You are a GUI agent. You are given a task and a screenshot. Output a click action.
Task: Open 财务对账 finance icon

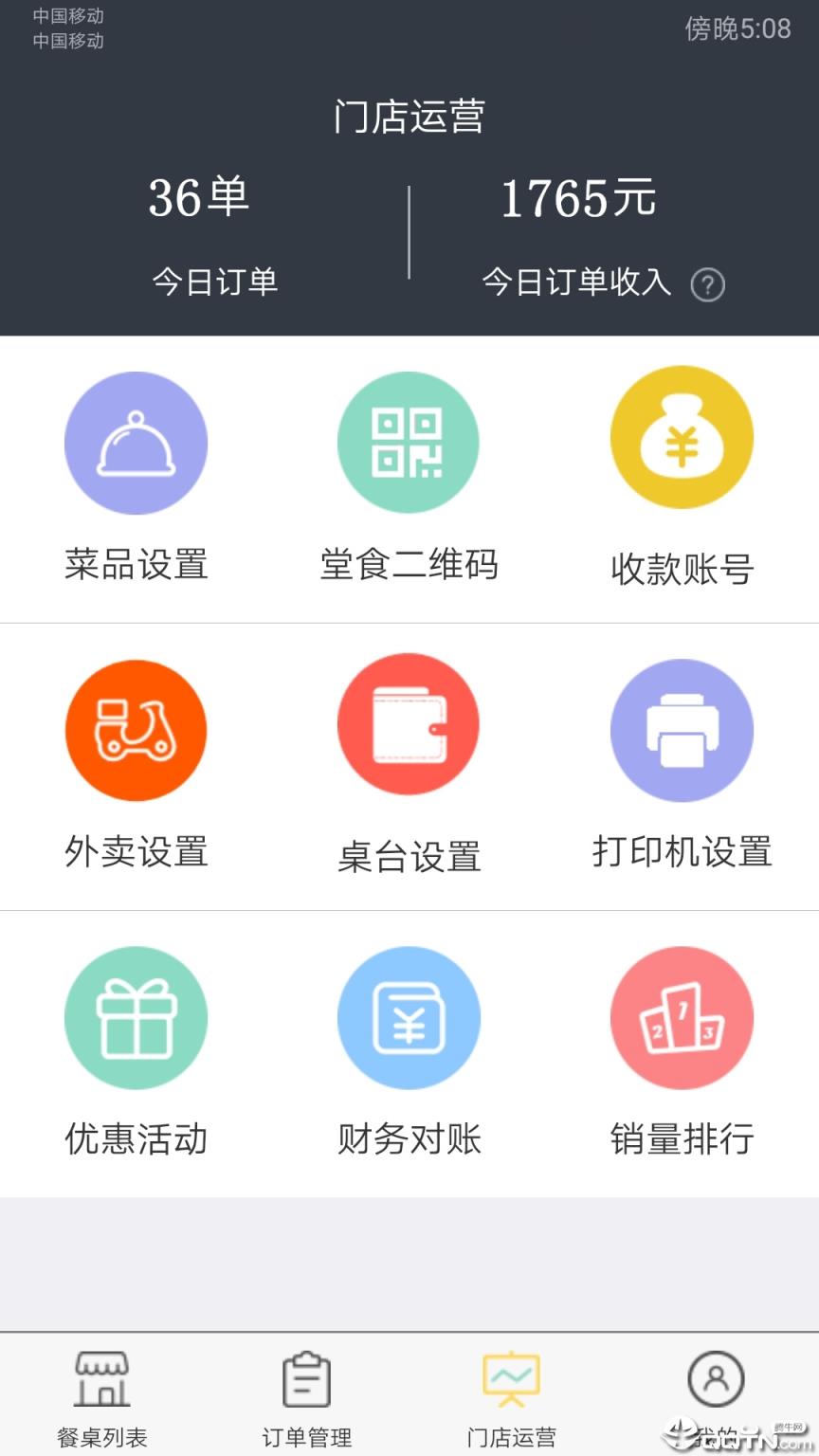coord(408,1016)
